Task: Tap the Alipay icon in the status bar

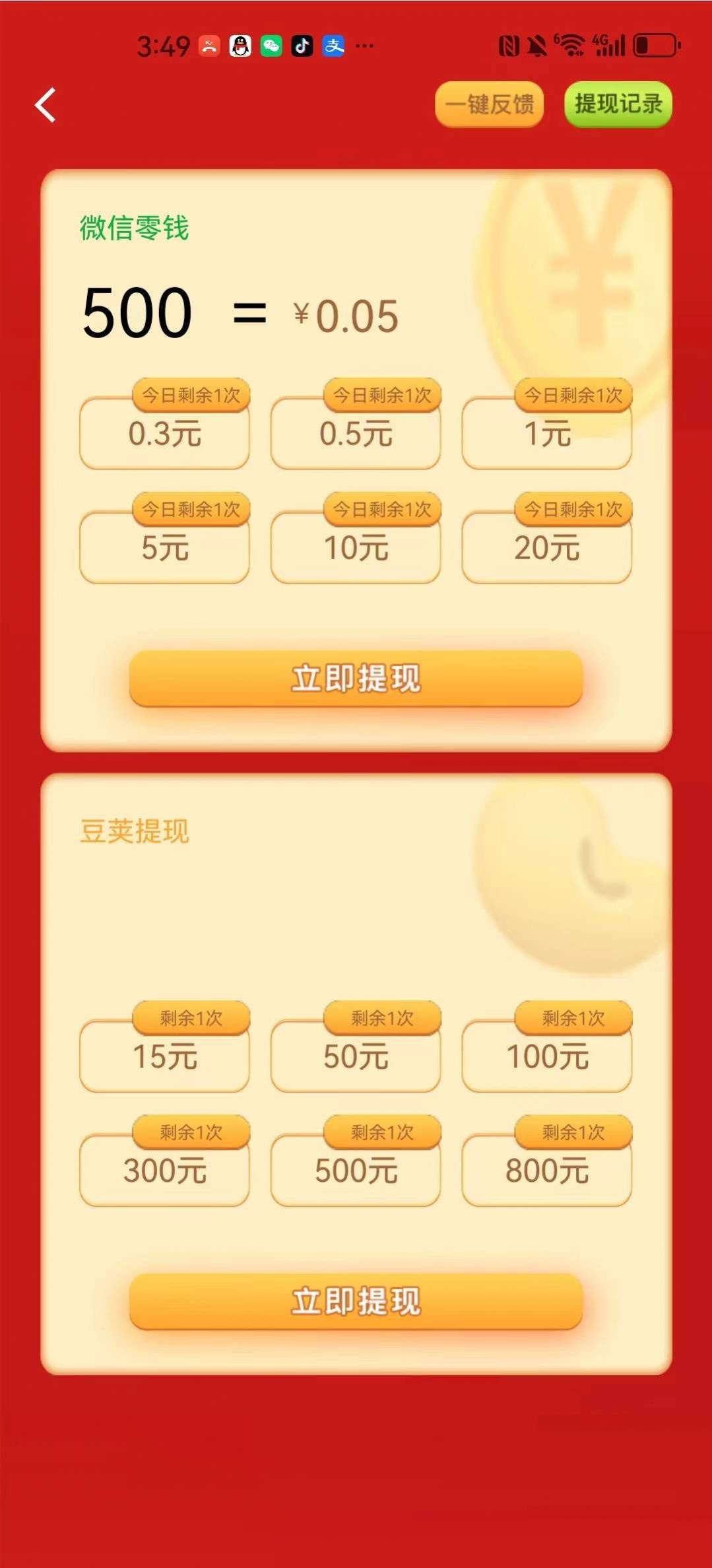Action: (333, 45)
